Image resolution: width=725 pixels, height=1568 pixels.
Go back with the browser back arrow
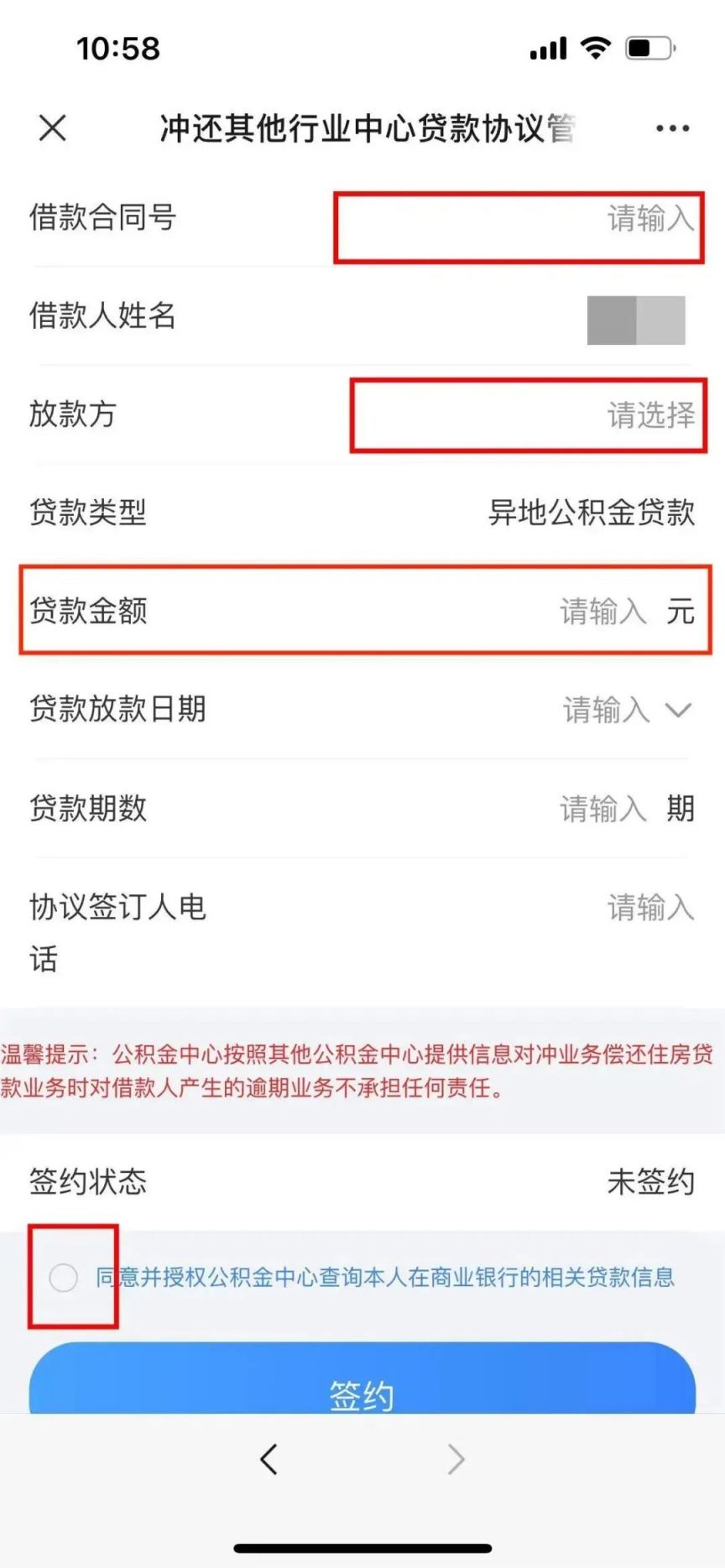pyautogui.click(x=269, y=1459)
